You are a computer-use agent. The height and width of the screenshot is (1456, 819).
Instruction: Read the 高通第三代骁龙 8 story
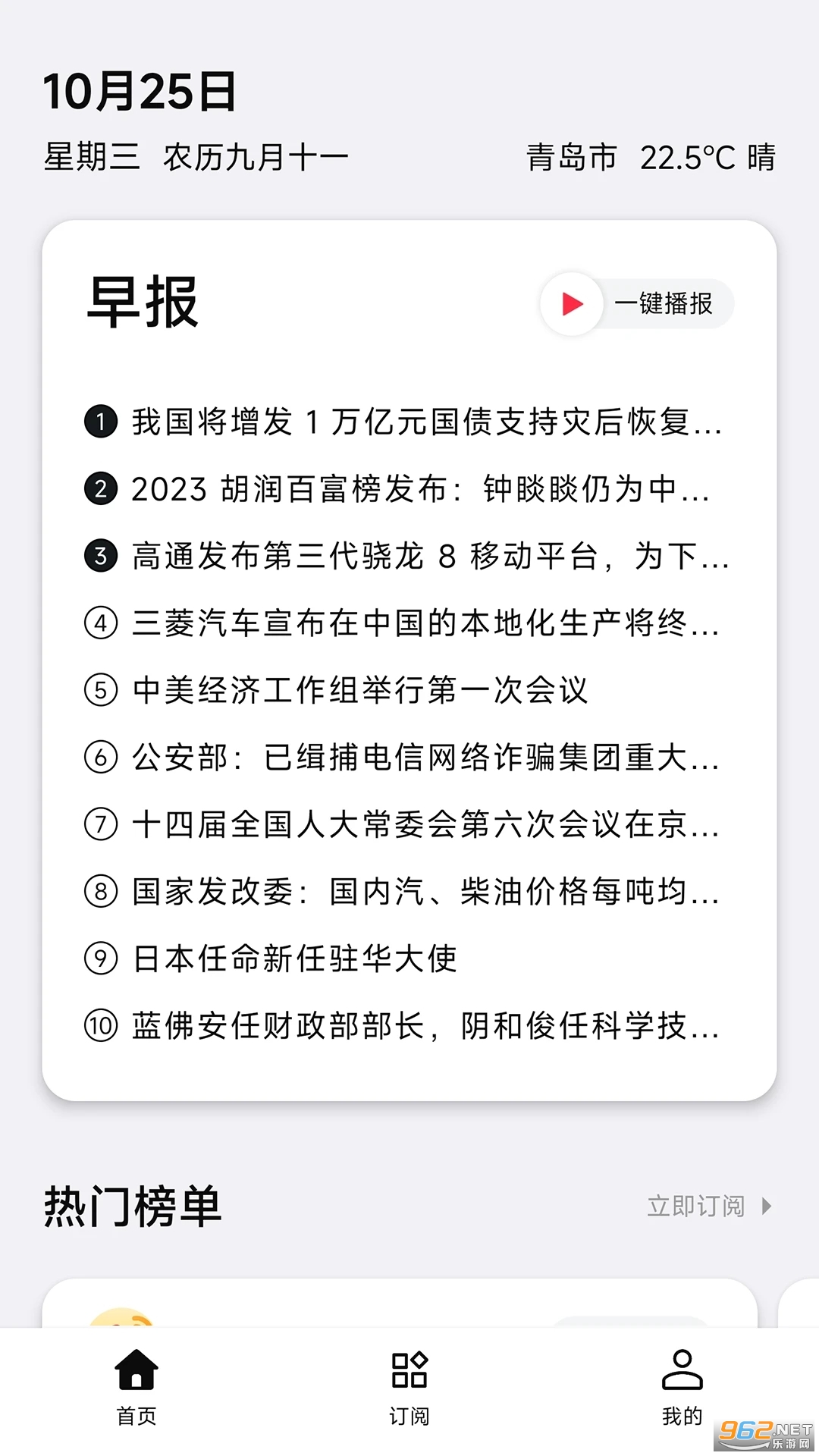429,557
